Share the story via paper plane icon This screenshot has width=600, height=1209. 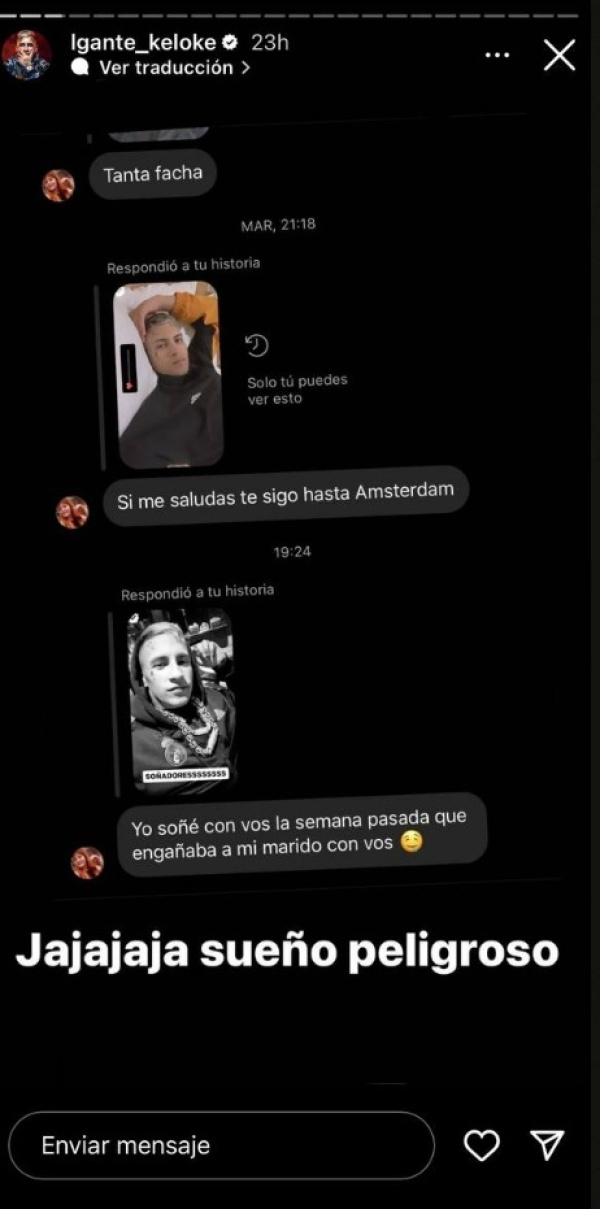547,1145
